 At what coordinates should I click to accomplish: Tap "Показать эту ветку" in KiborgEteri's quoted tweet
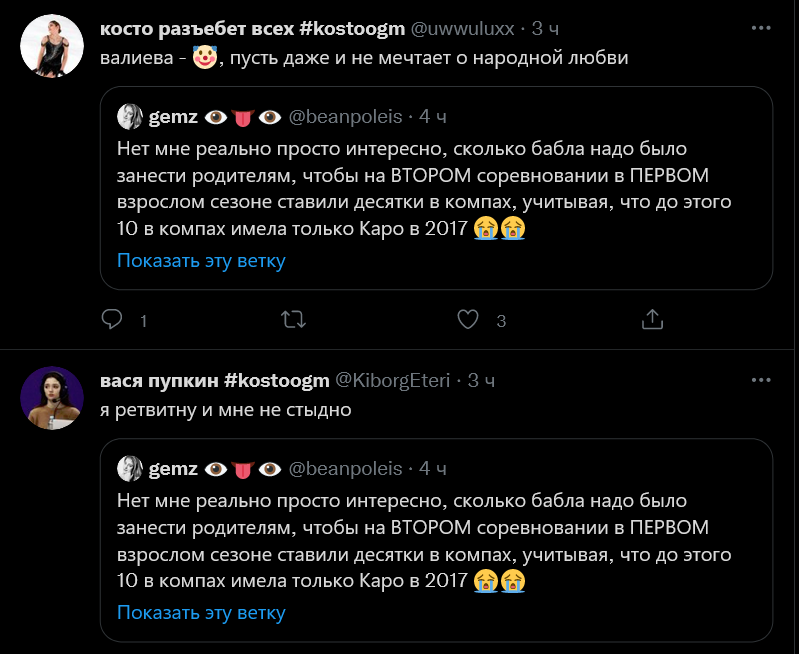pos(201,612)
